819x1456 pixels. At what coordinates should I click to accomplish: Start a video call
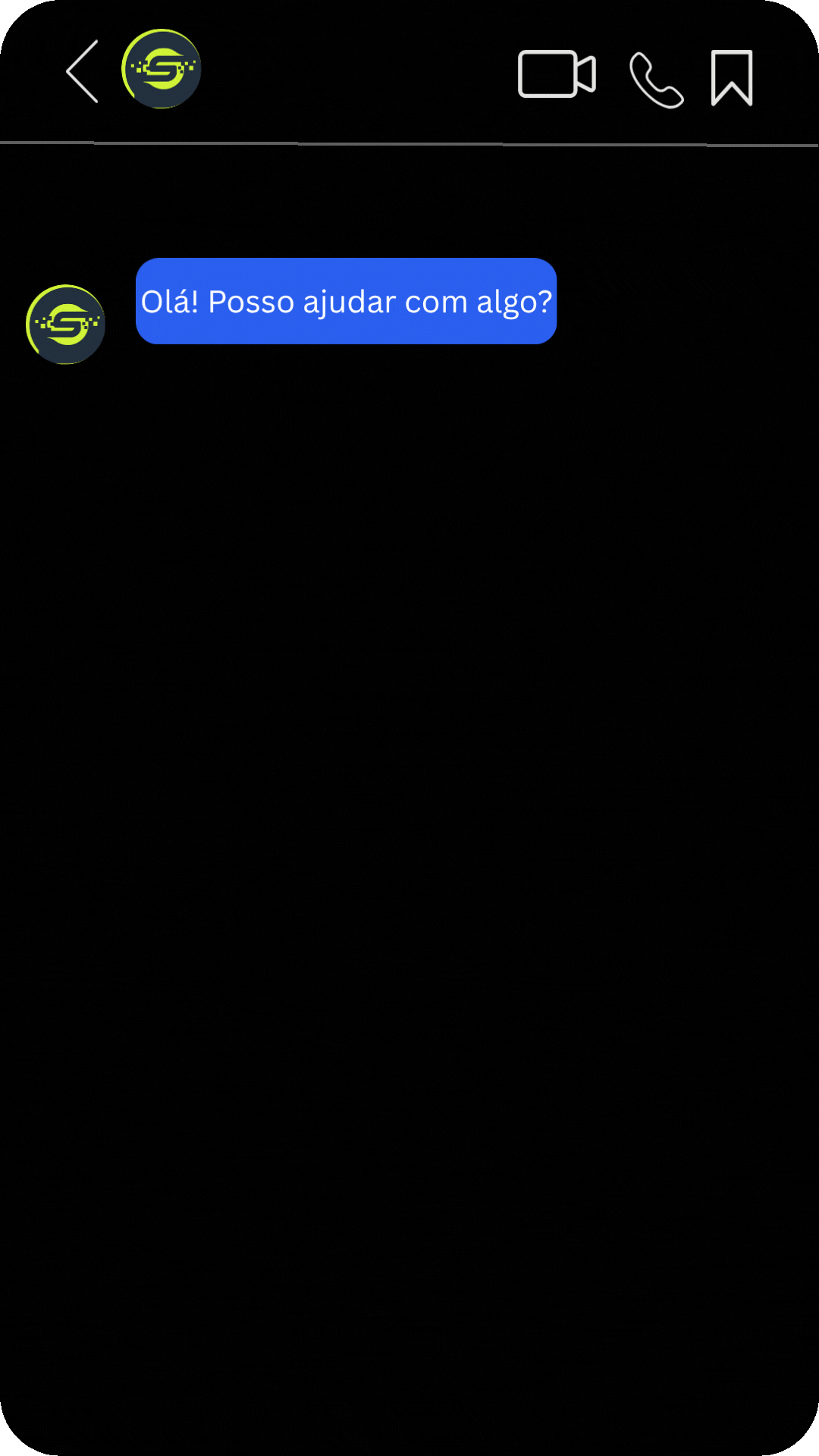[x=557, y=74]
